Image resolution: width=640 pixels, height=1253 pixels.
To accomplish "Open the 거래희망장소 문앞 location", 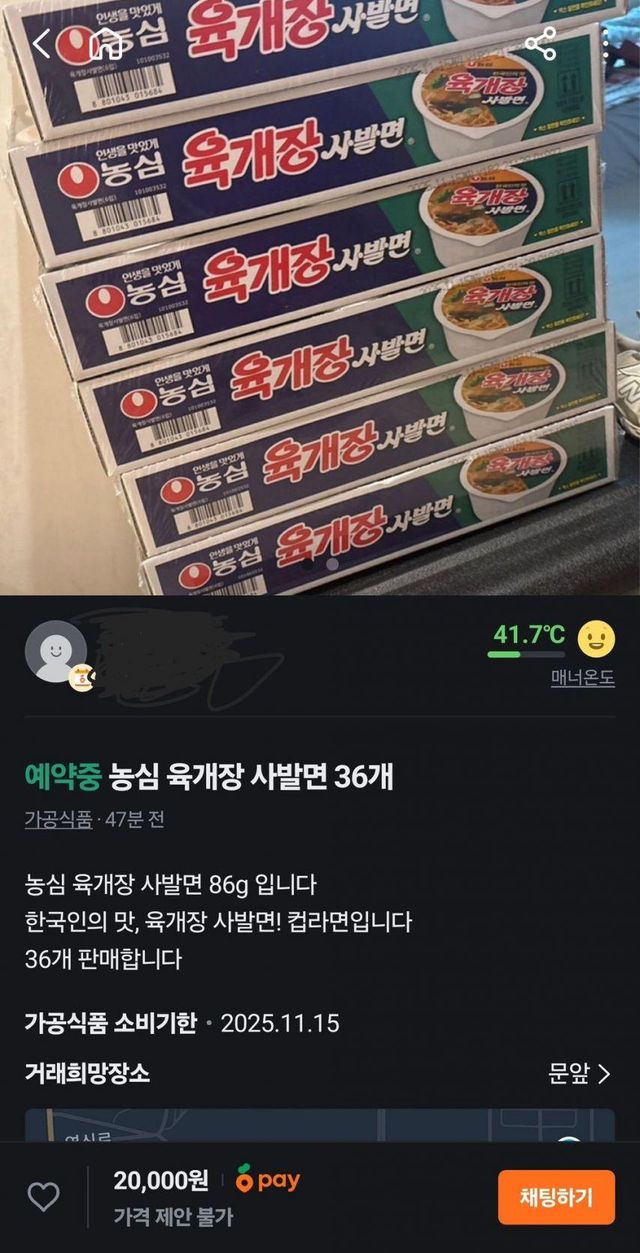I will pyautogui.click(x=580, y=1074).
